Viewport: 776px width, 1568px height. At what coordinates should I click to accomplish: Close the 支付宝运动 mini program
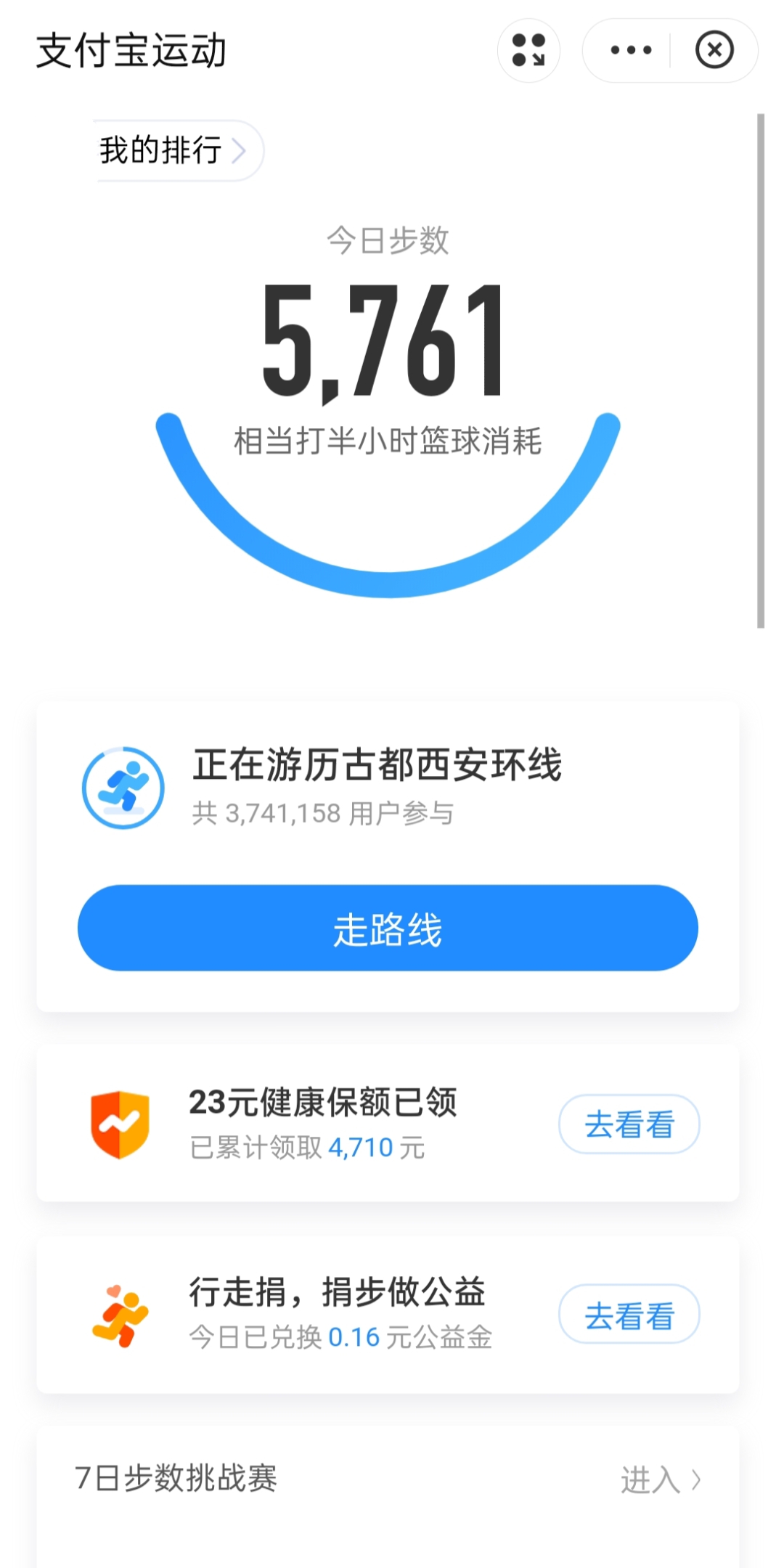[x=714, y=50]
